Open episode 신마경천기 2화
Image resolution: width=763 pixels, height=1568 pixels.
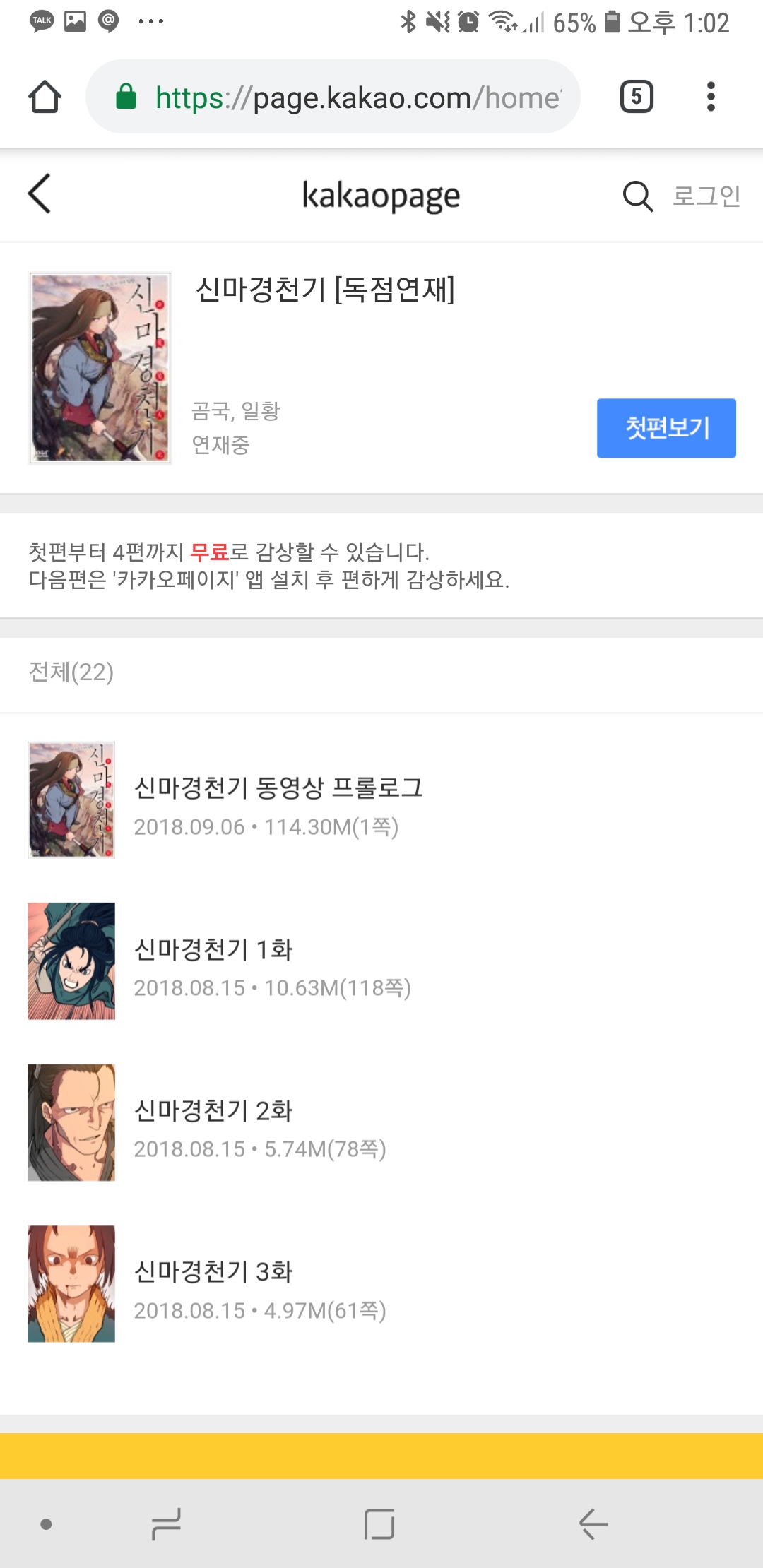pos(213,1110)
